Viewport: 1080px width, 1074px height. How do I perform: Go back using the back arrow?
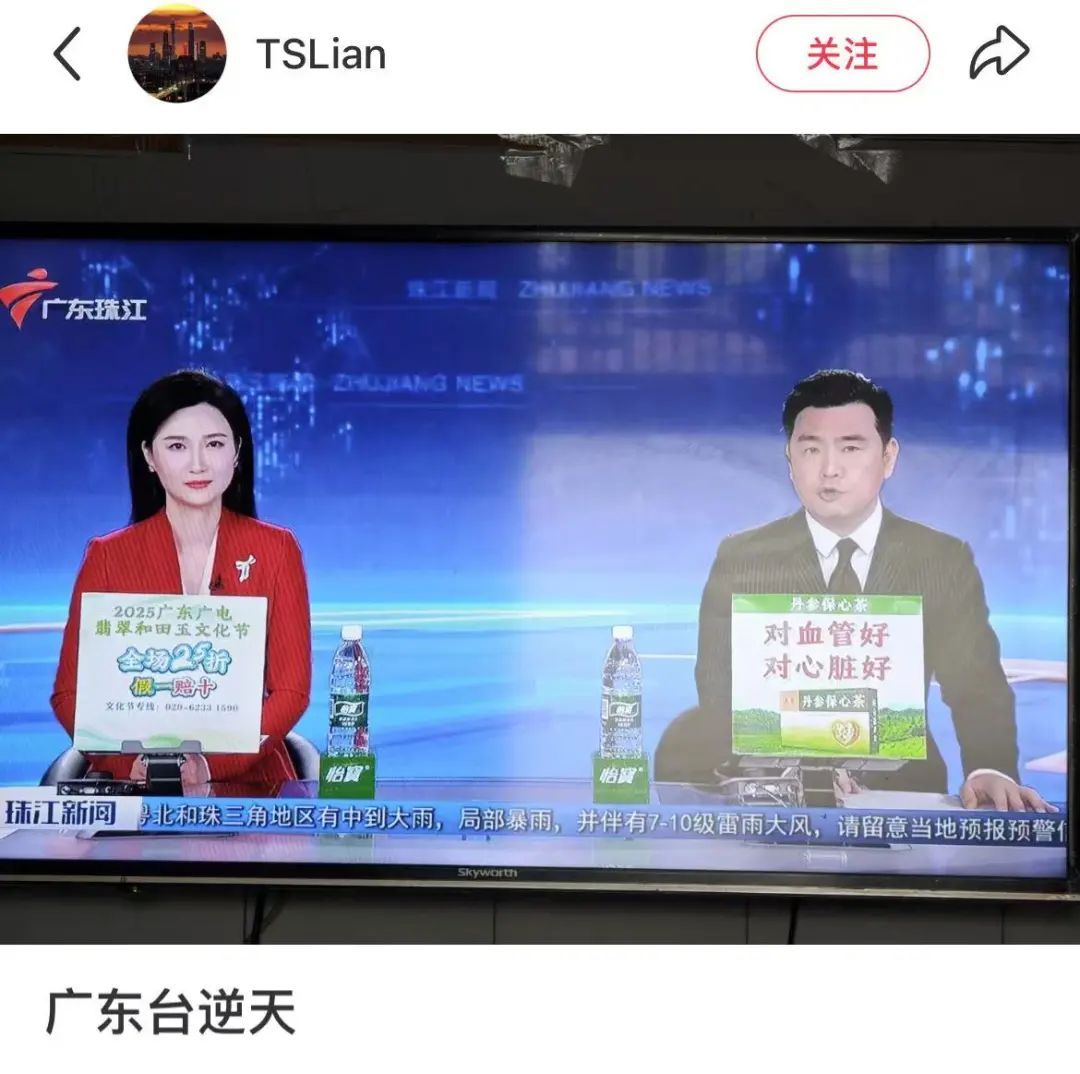coord(68,54)
